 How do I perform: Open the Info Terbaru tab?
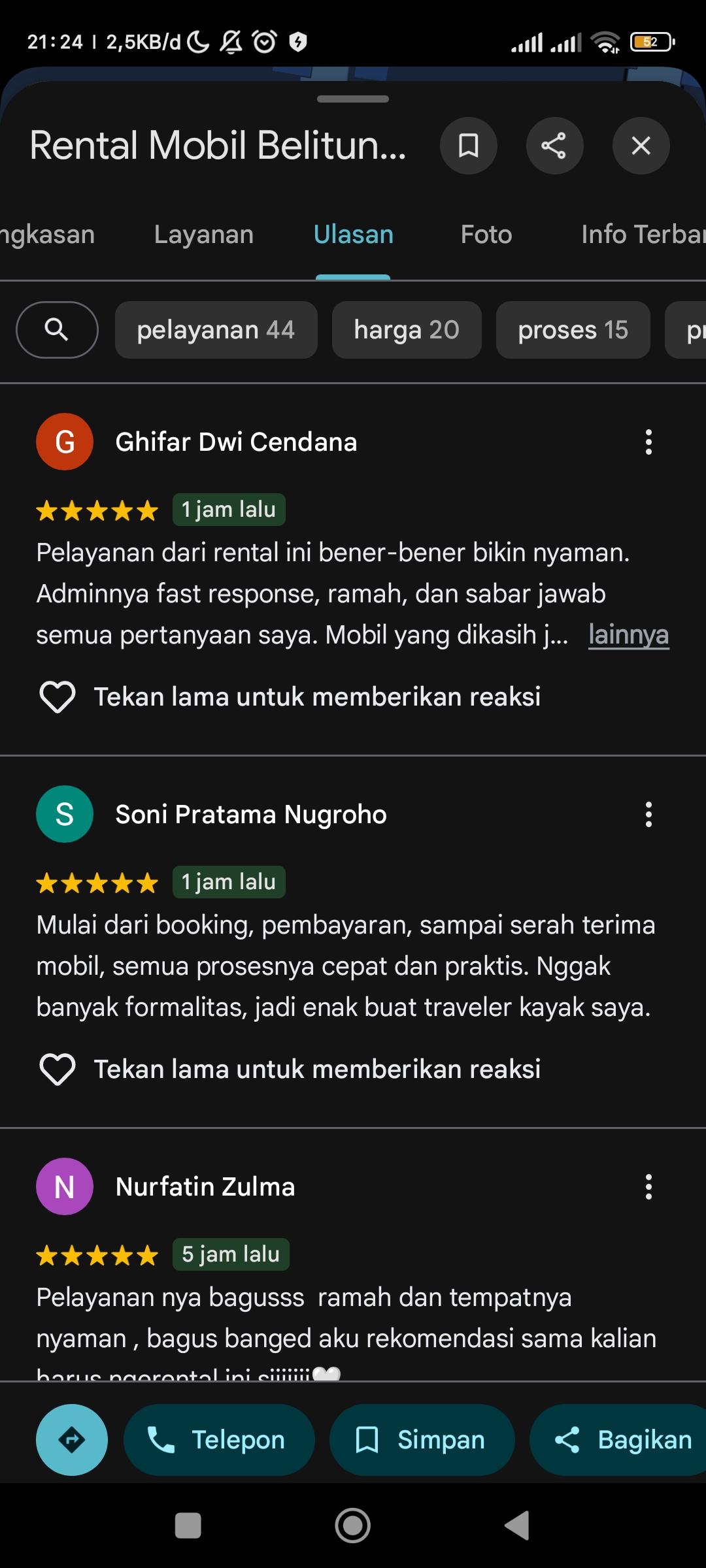point(643,235)
